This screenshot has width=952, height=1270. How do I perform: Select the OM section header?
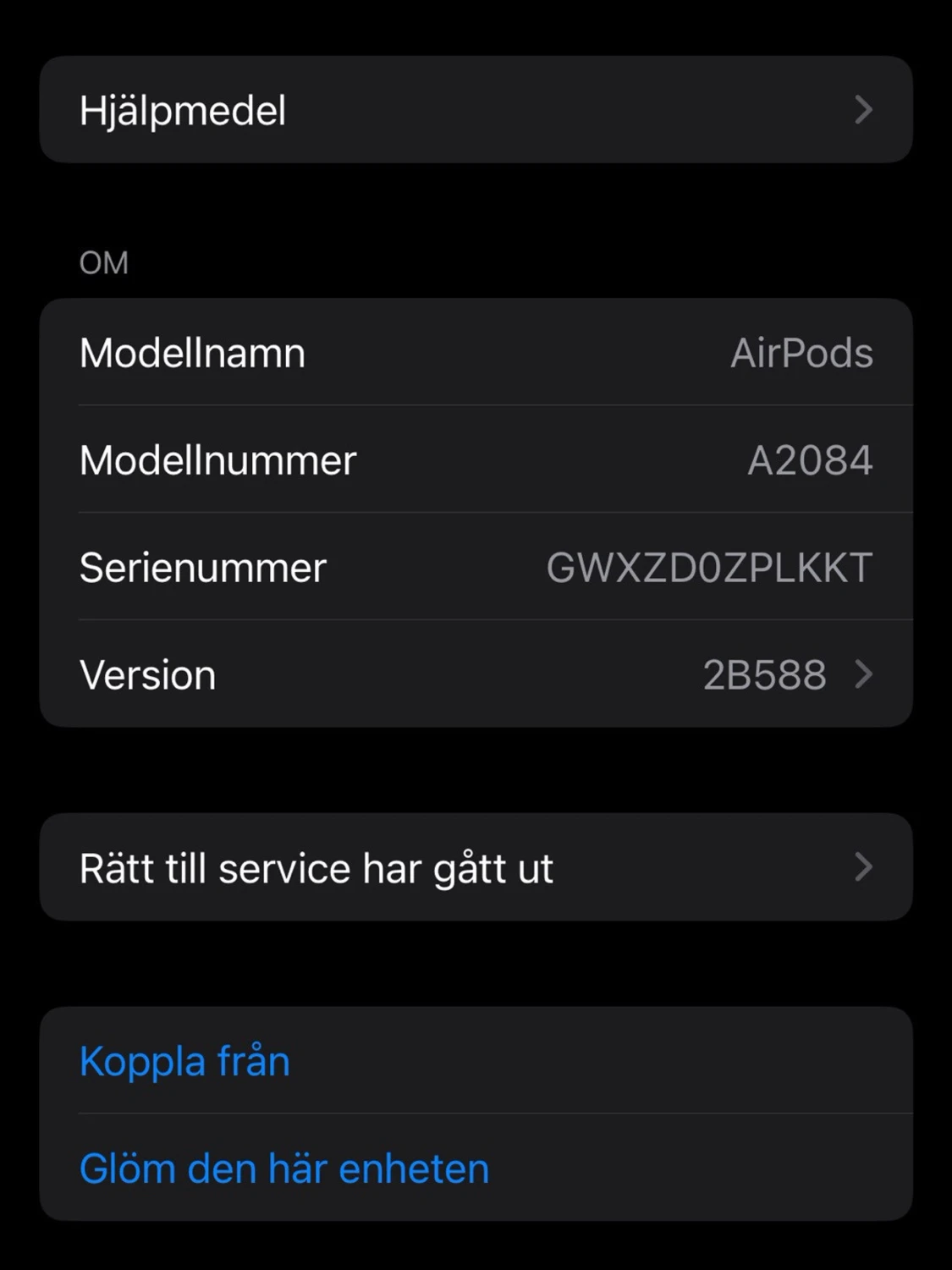pyautogui.click(x=102, y=262)
